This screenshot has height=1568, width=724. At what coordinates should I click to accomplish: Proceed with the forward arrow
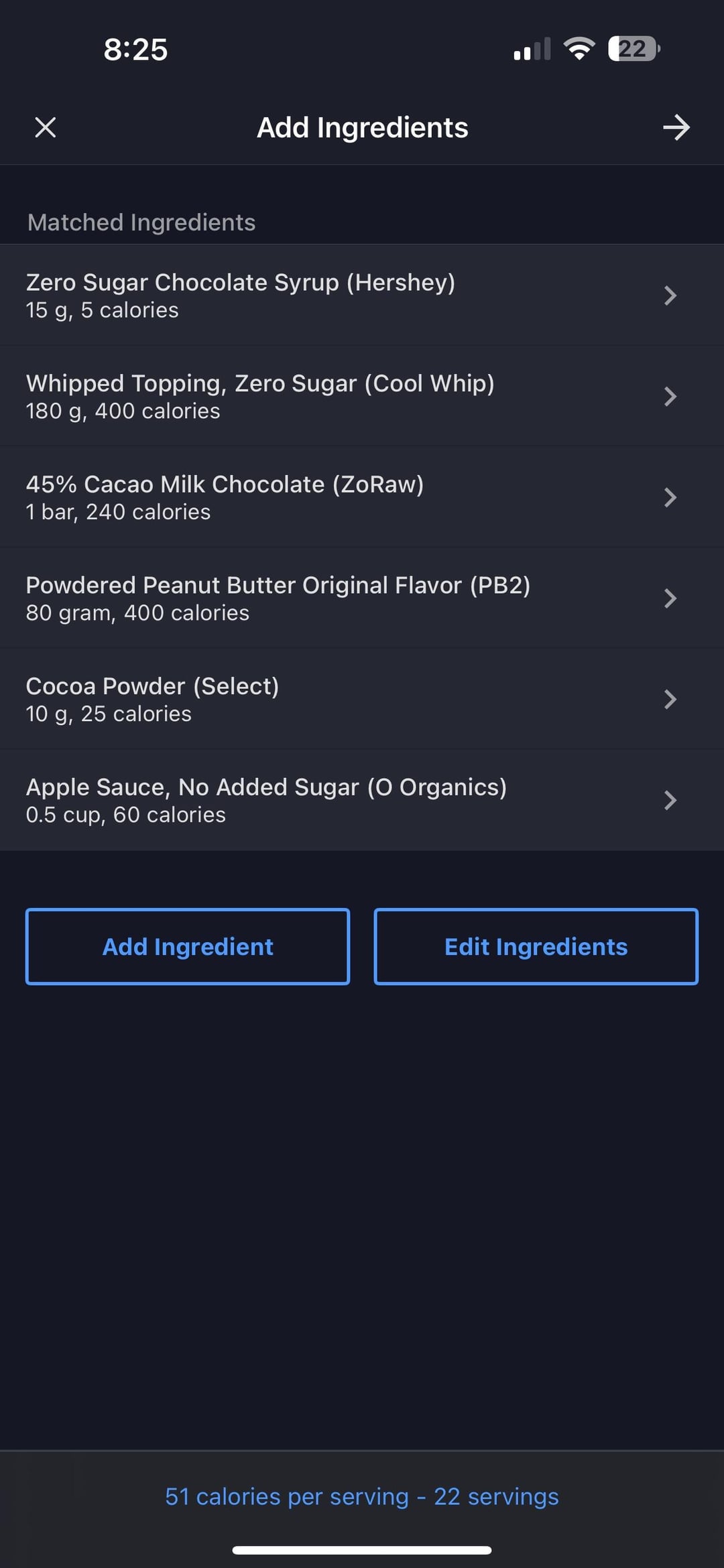(676, 127)
